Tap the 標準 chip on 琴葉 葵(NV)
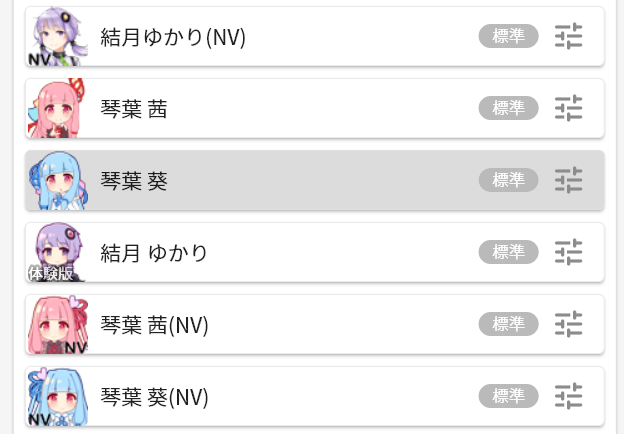624x434 pixels. (508, 397)
